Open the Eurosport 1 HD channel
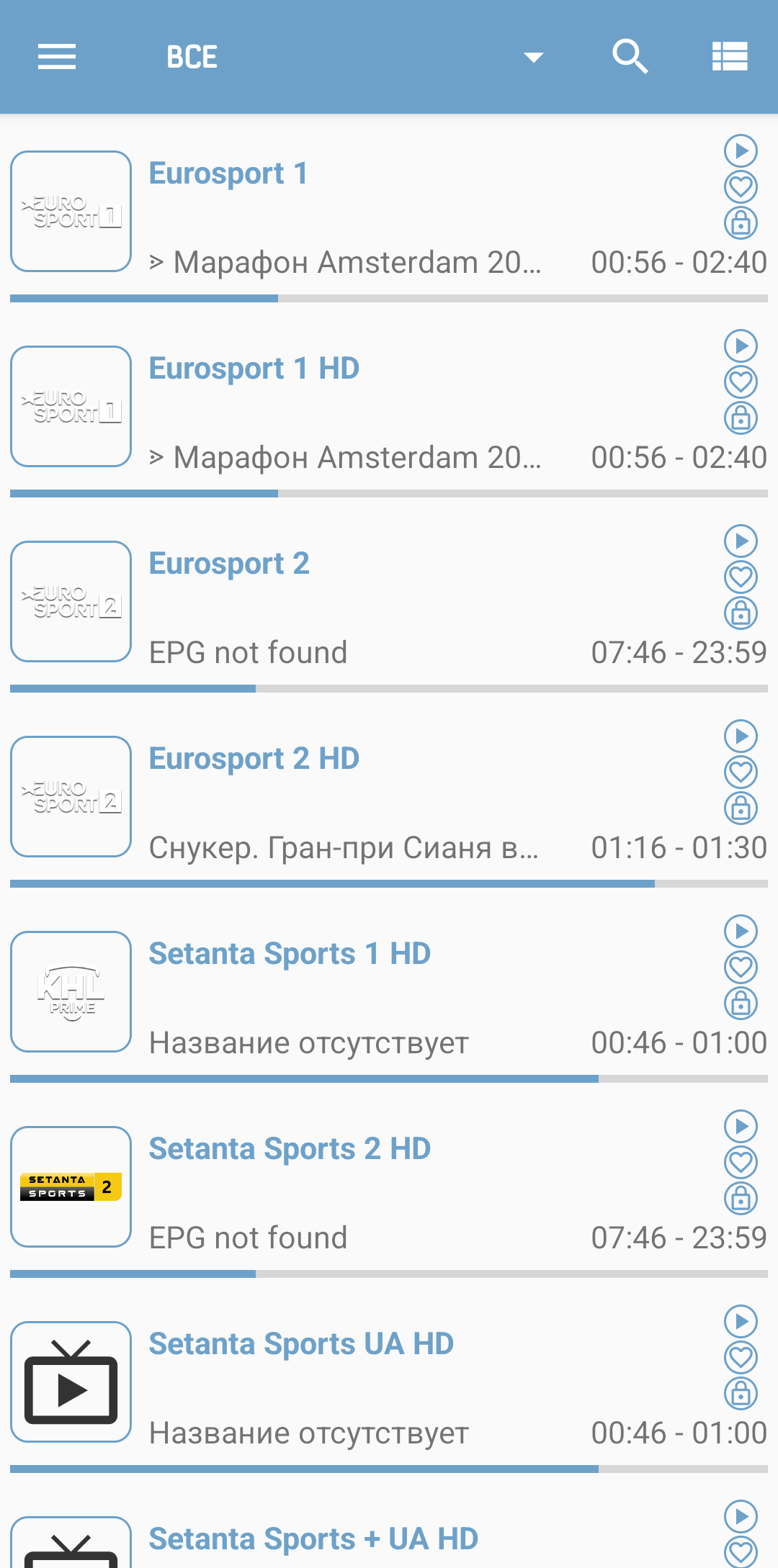The image size is (778, 1568). pos(254,369)
